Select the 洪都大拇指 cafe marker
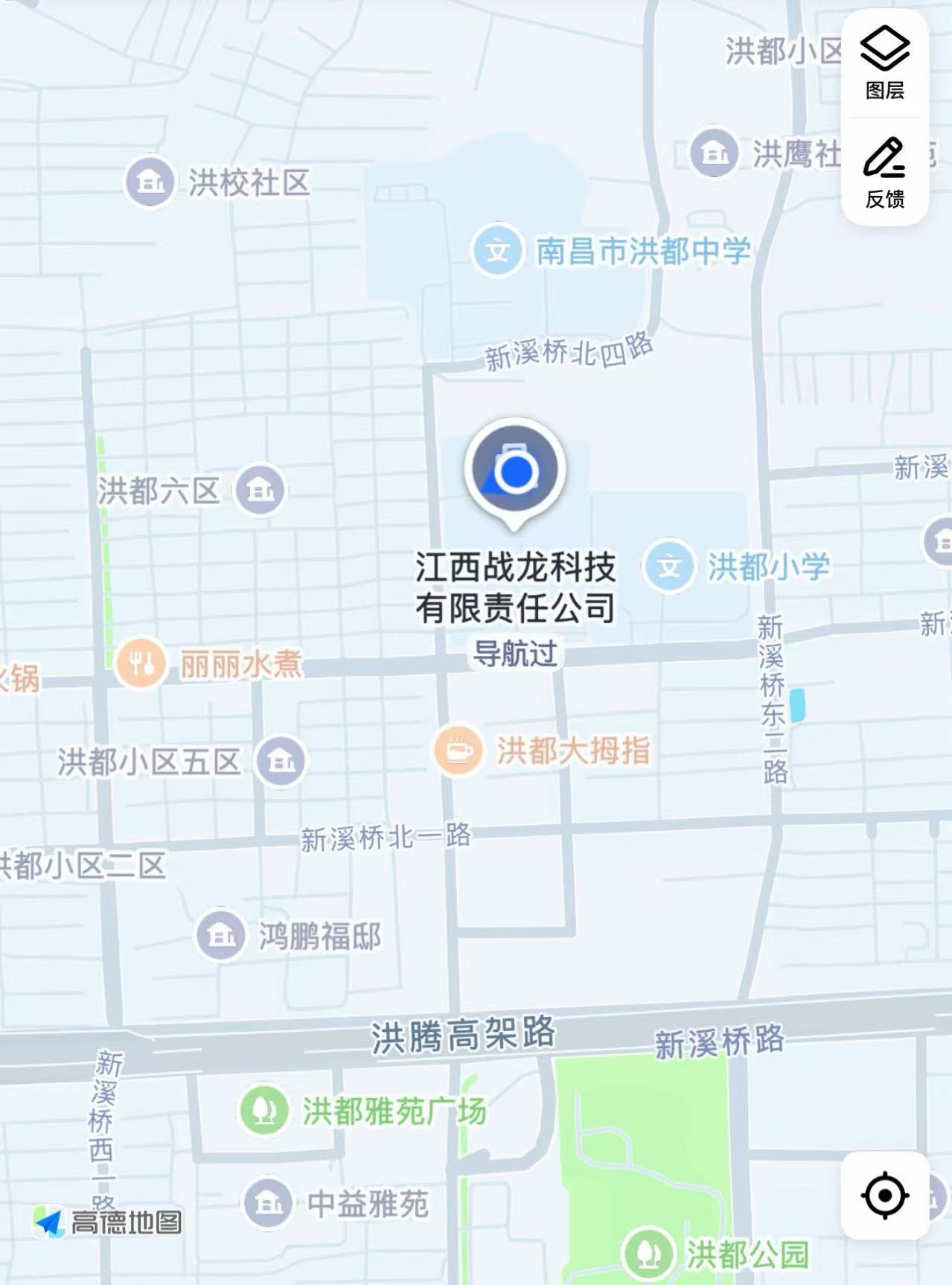 (x=458, y=750)
